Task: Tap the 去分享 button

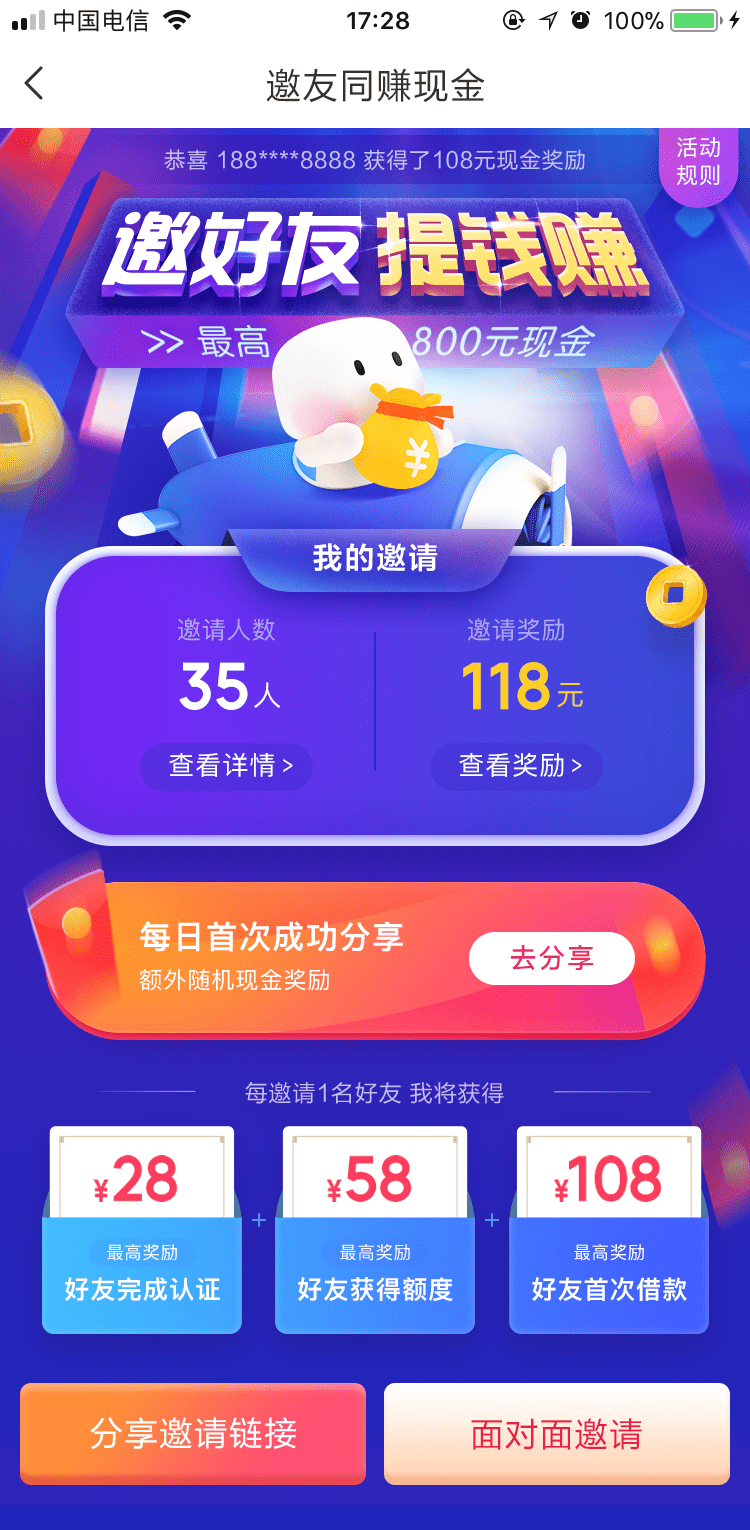Action: coord(552,959)
